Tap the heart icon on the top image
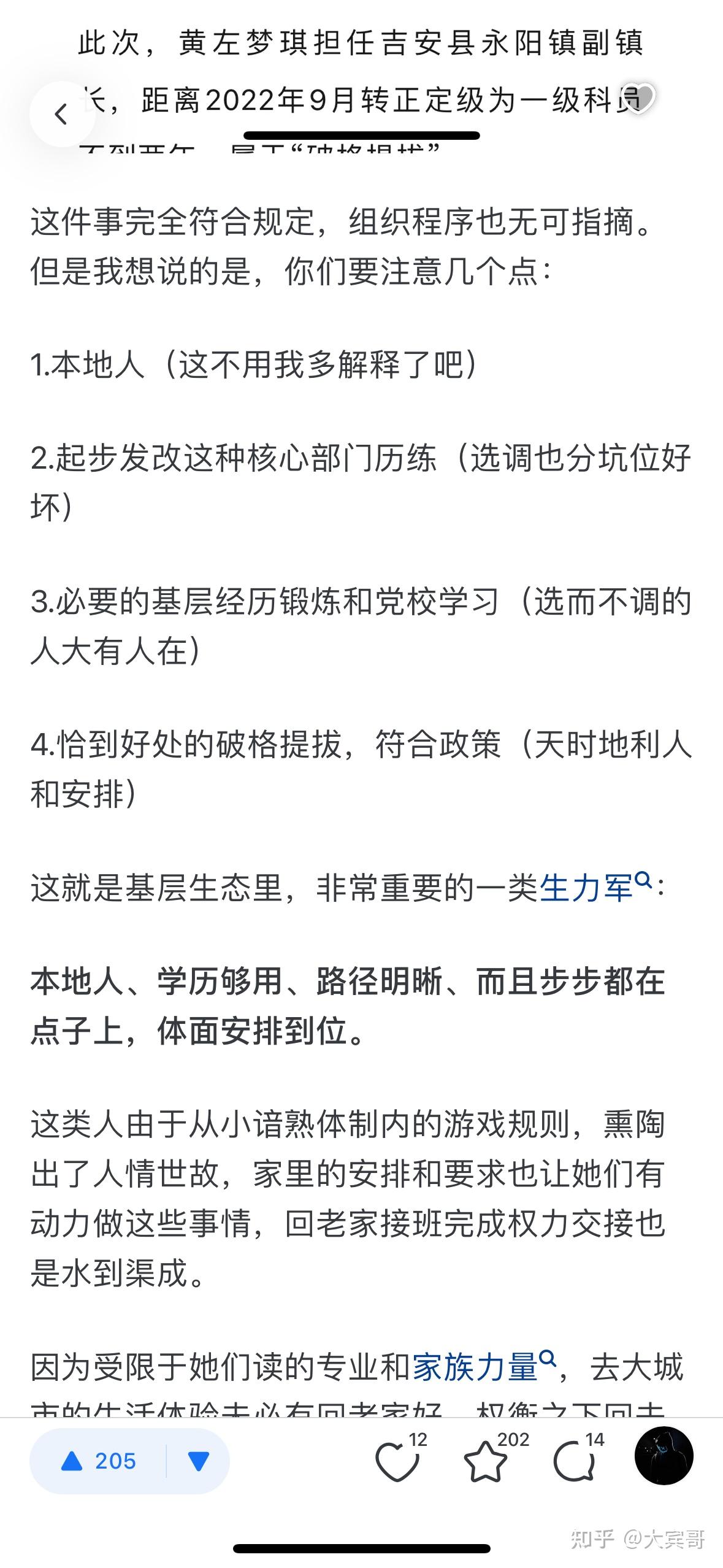723x1568 pixels. 637,98
